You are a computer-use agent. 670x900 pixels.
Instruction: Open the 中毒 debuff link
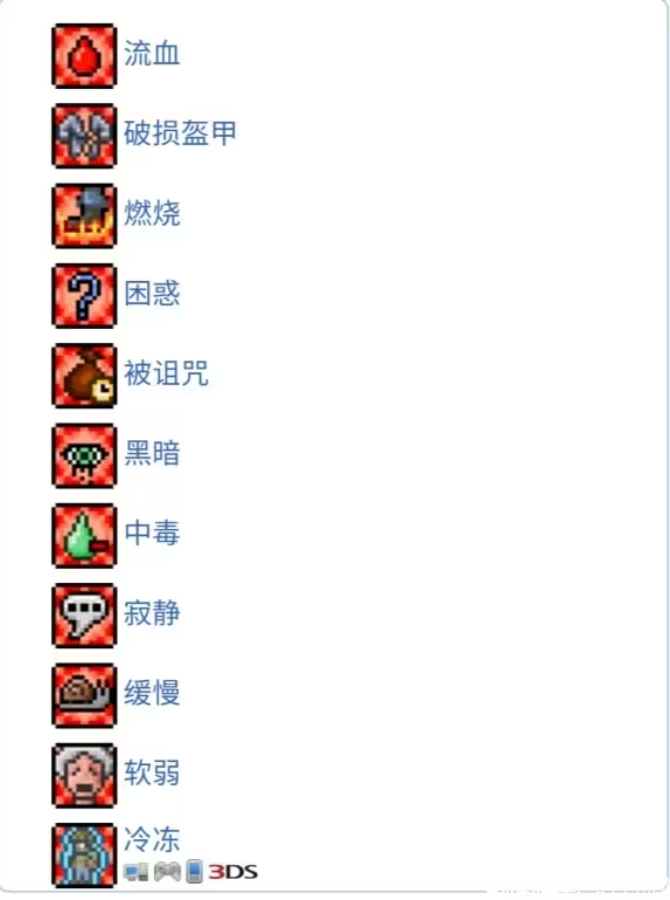[152, 533]
